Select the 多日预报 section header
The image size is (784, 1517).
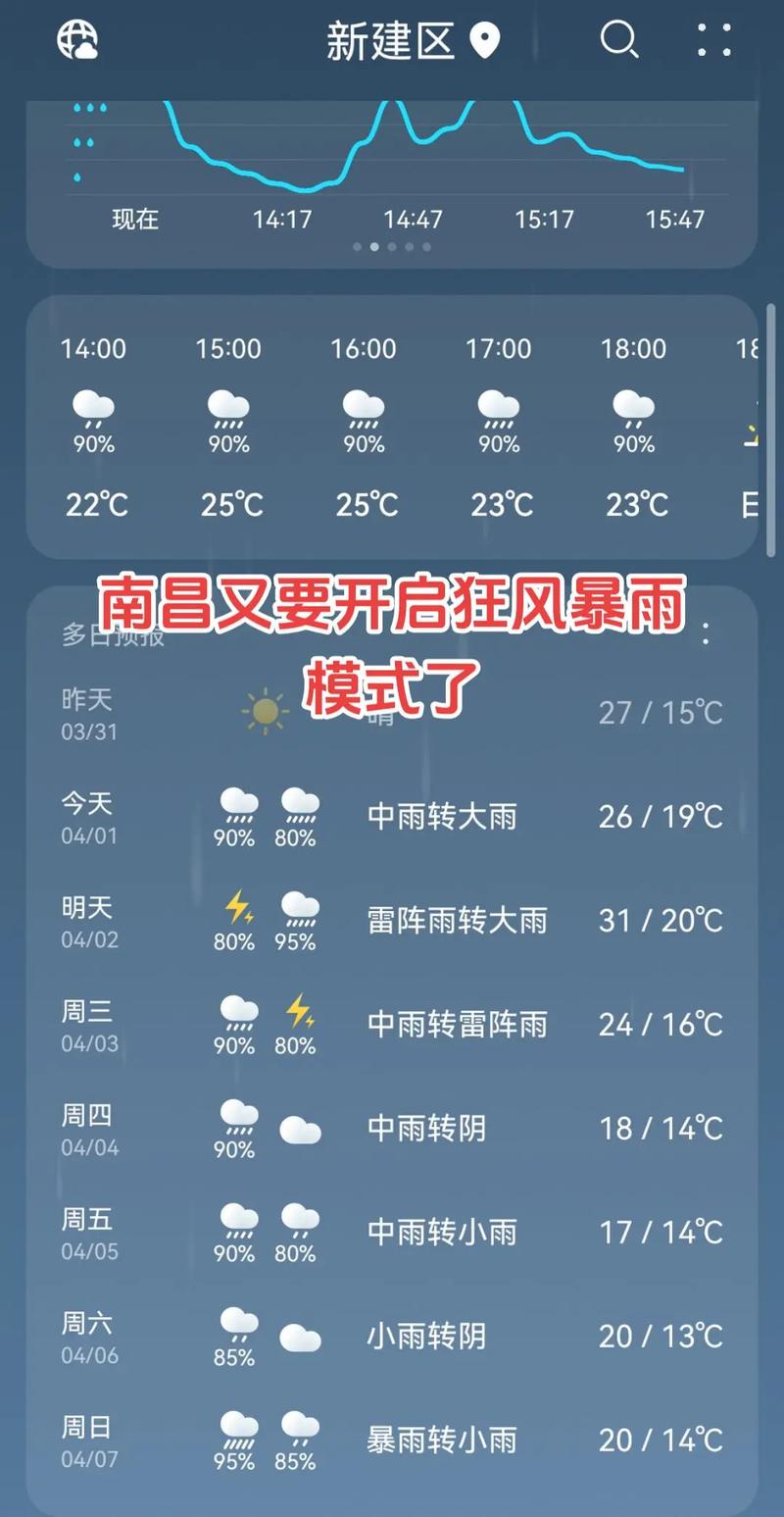coord(111,636)
